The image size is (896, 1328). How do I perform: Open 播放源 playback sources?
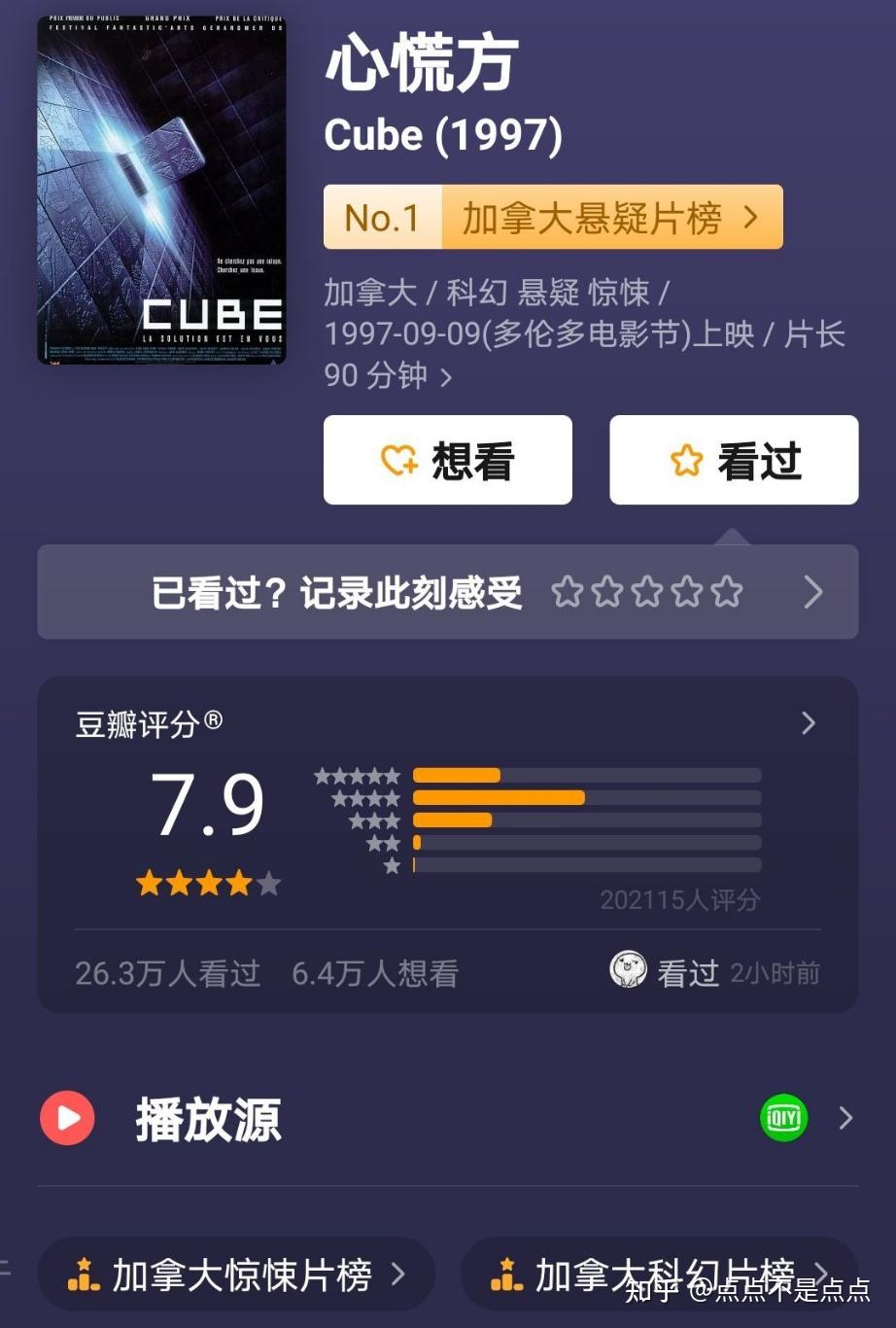447,1118
